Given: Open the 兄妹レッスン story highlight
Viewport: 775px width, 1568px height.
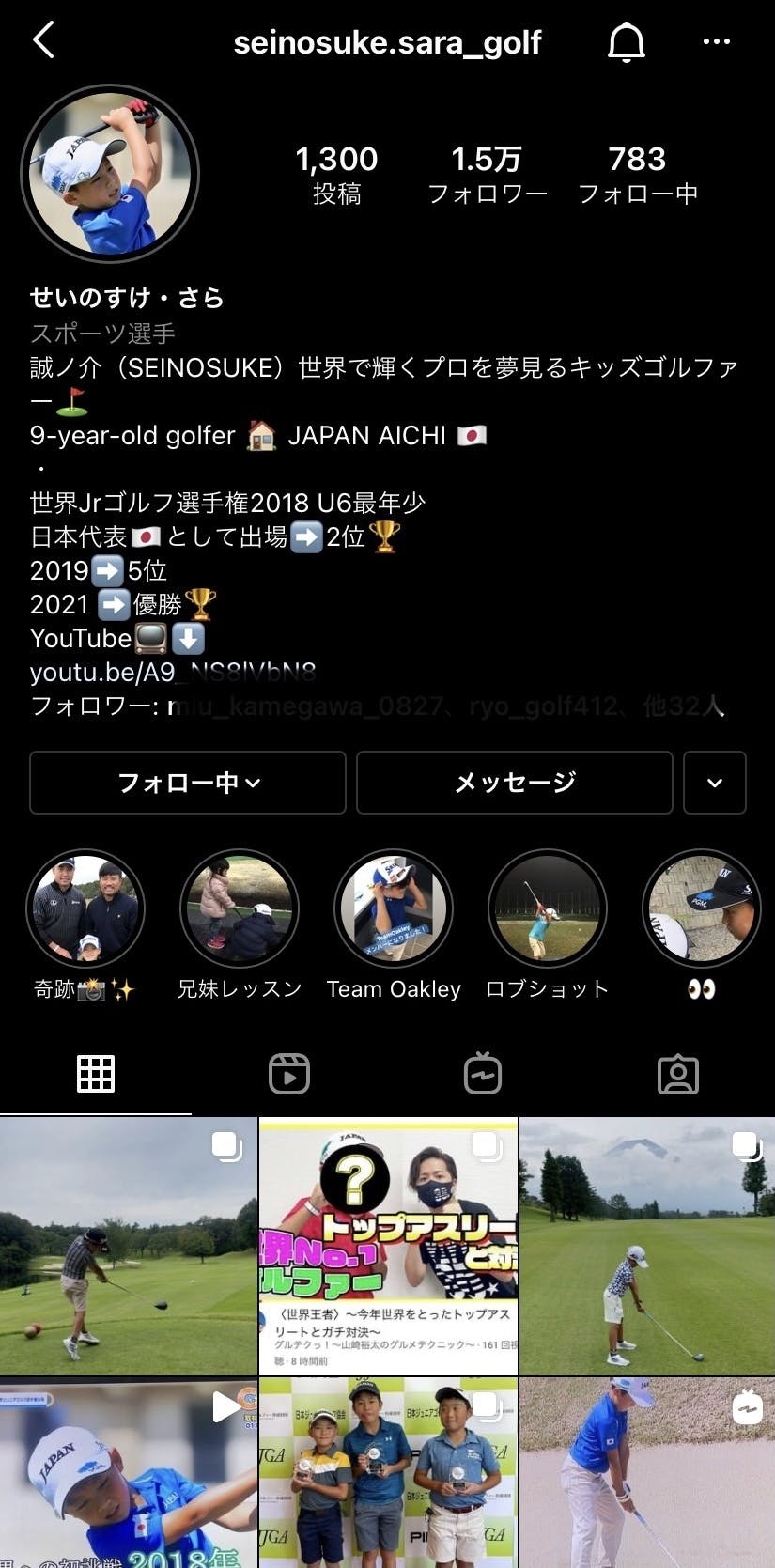Looking at the screenshot, I should coord(240,909).
